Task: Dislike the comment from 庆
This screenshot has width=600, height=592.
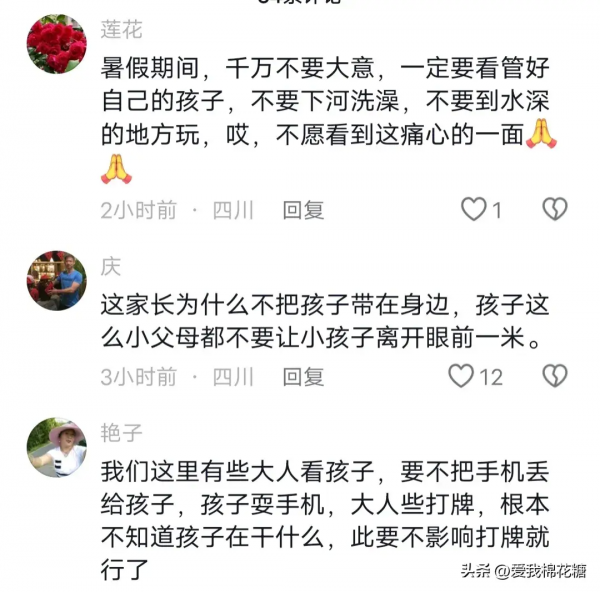Action: (x=554, y=376)
